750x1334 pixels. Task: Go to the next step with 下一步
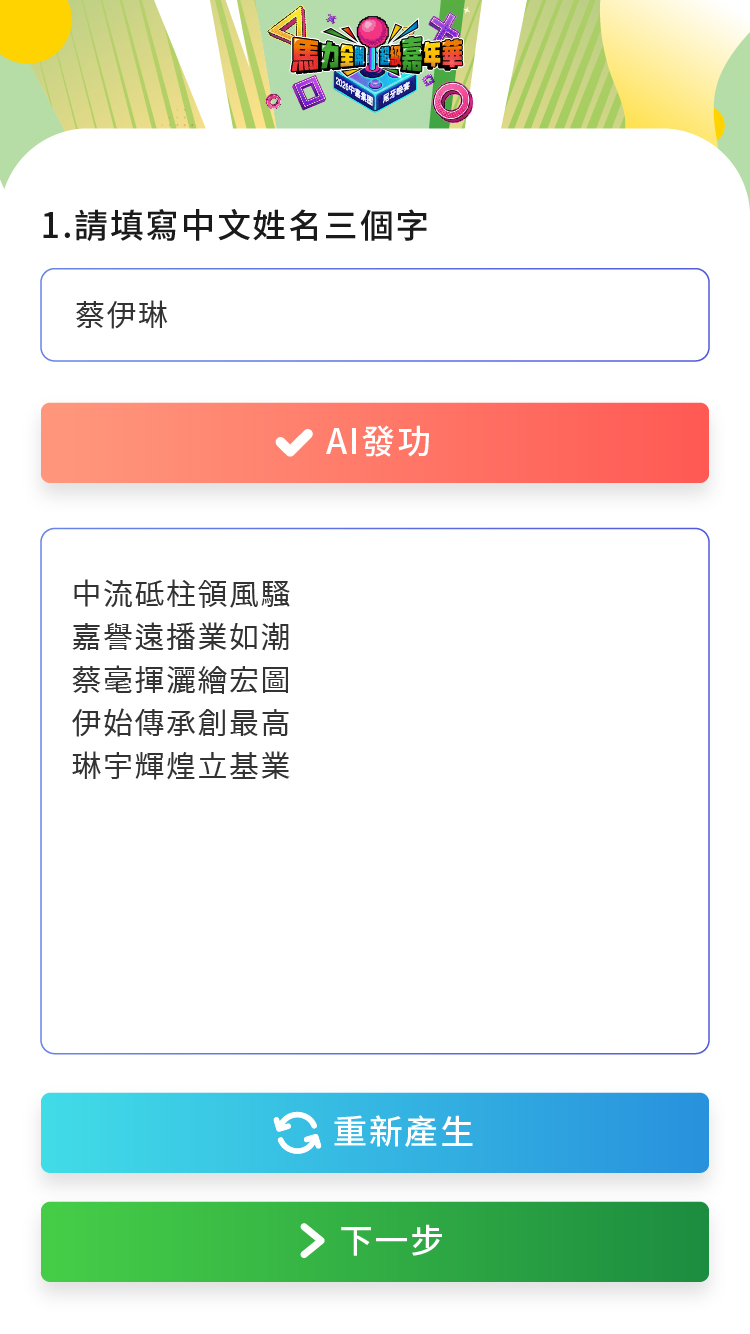point(375,1242)
